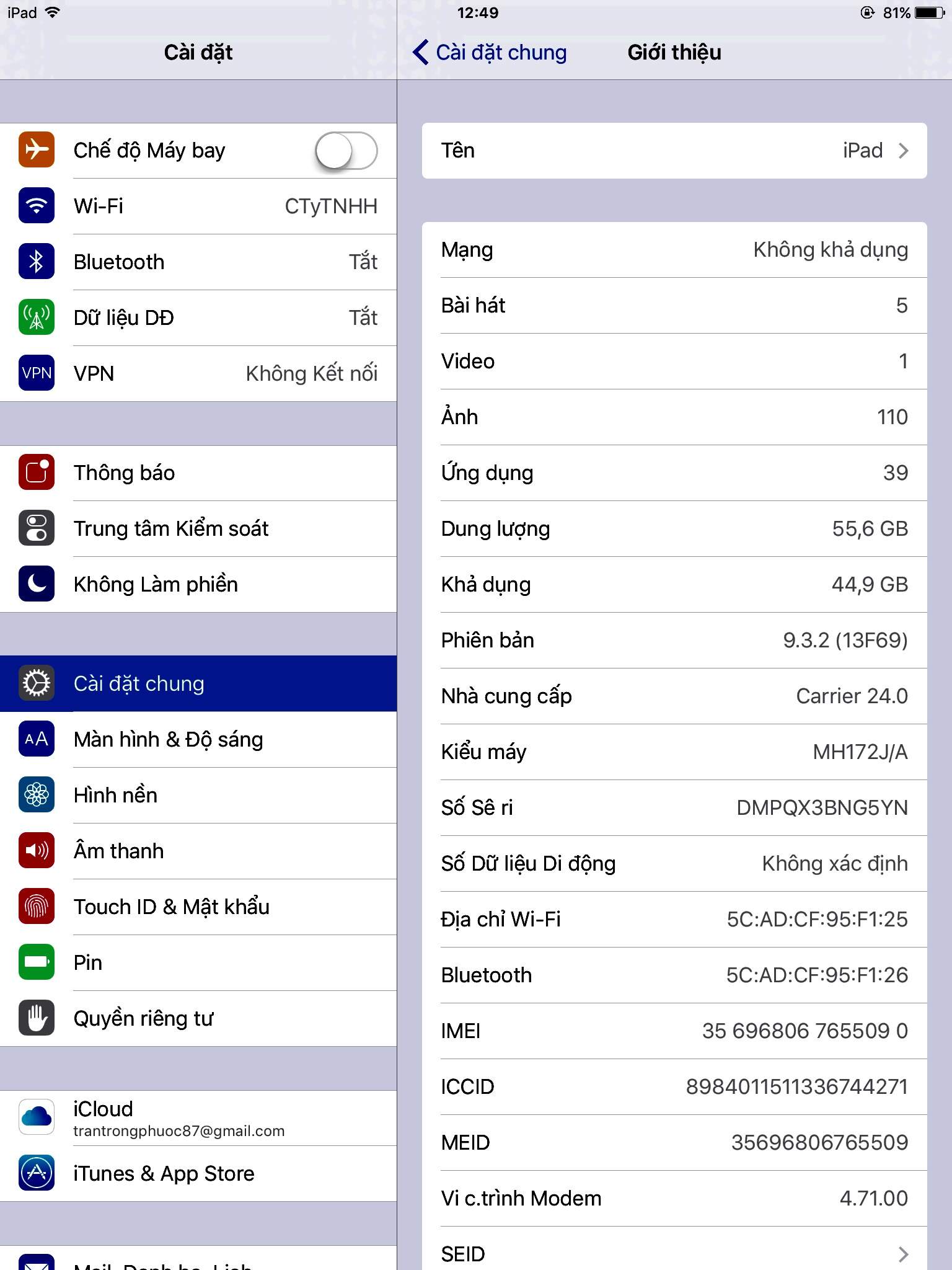Open Thông báo settings
Screen dimensions: 952x1270
tap(198, 473)
